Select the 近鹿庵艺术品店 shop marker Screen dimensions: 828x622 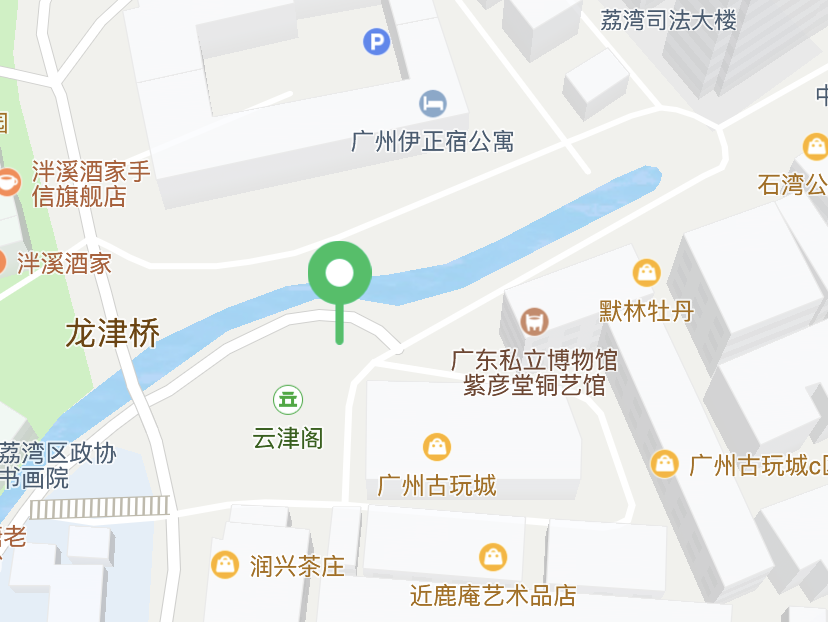(x=493, y=557)
